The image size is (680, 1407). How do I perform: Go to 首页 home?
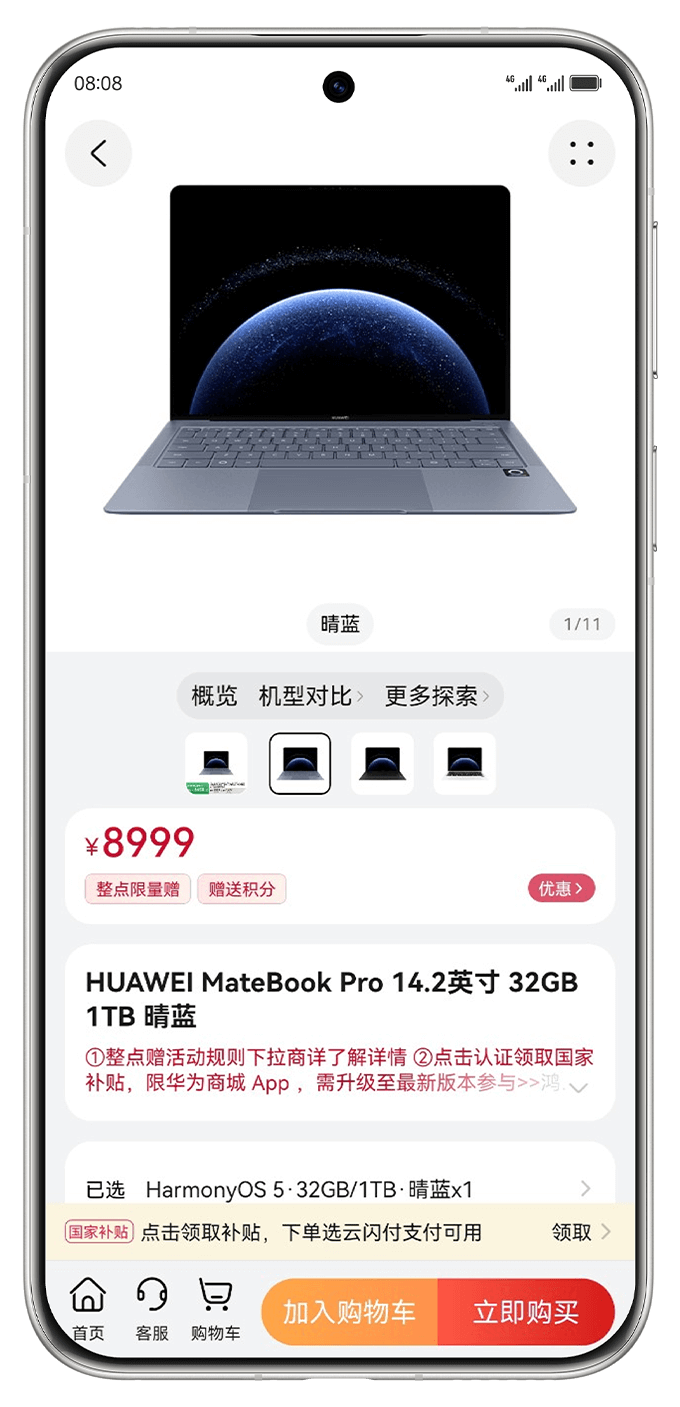88,1308
